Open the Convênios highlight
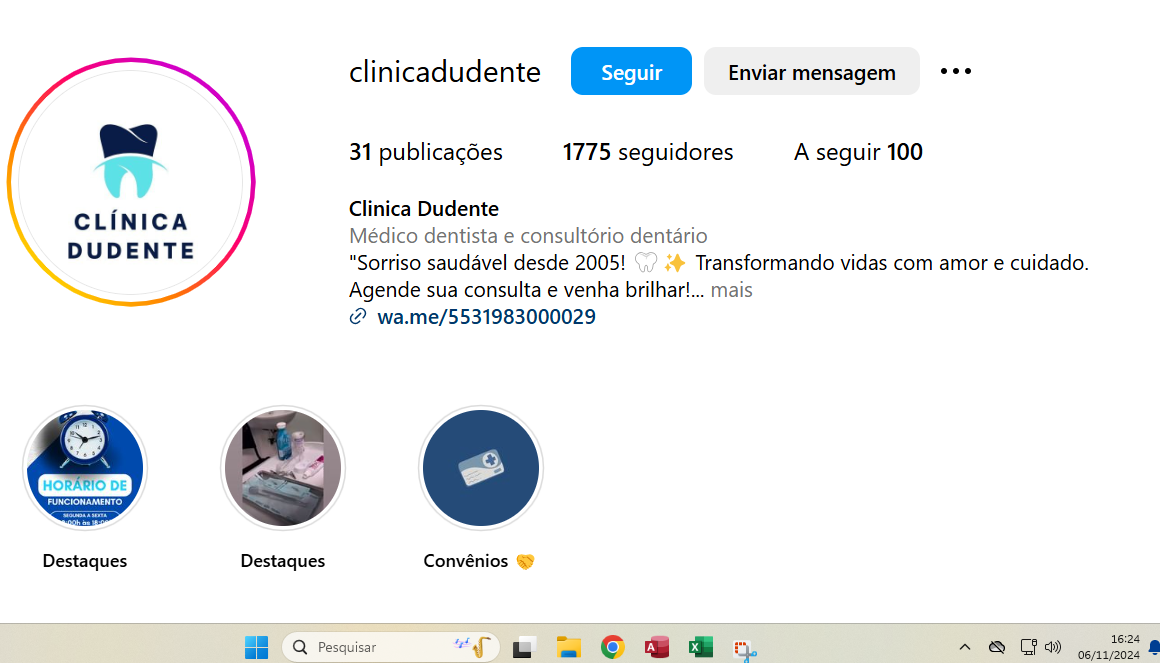Image resolution: width=1160 pixels, height=663 pixels. pos(481,468)
